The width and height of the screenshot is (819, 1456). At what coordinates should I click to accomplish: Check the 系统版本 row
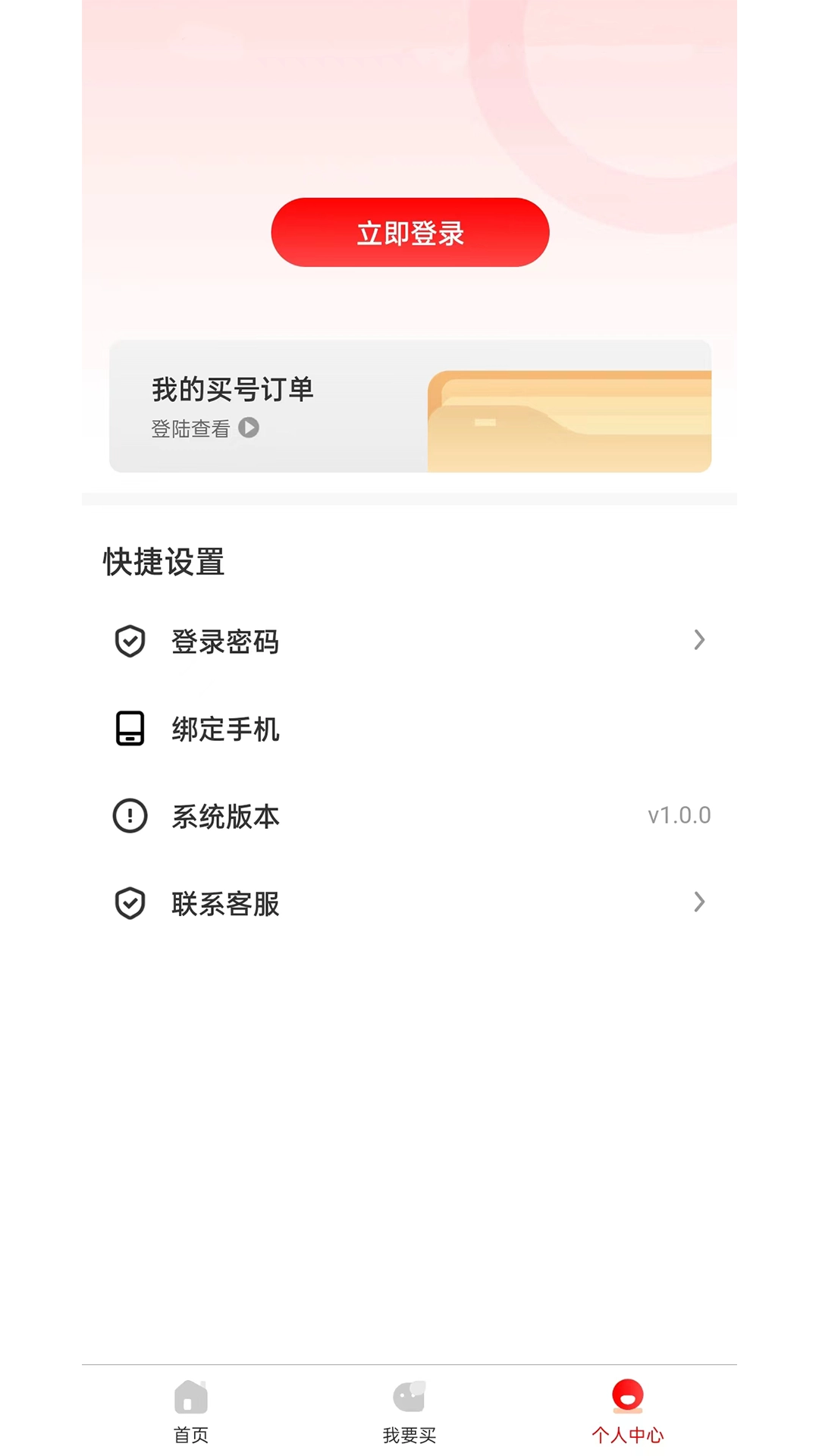(409, 816)
